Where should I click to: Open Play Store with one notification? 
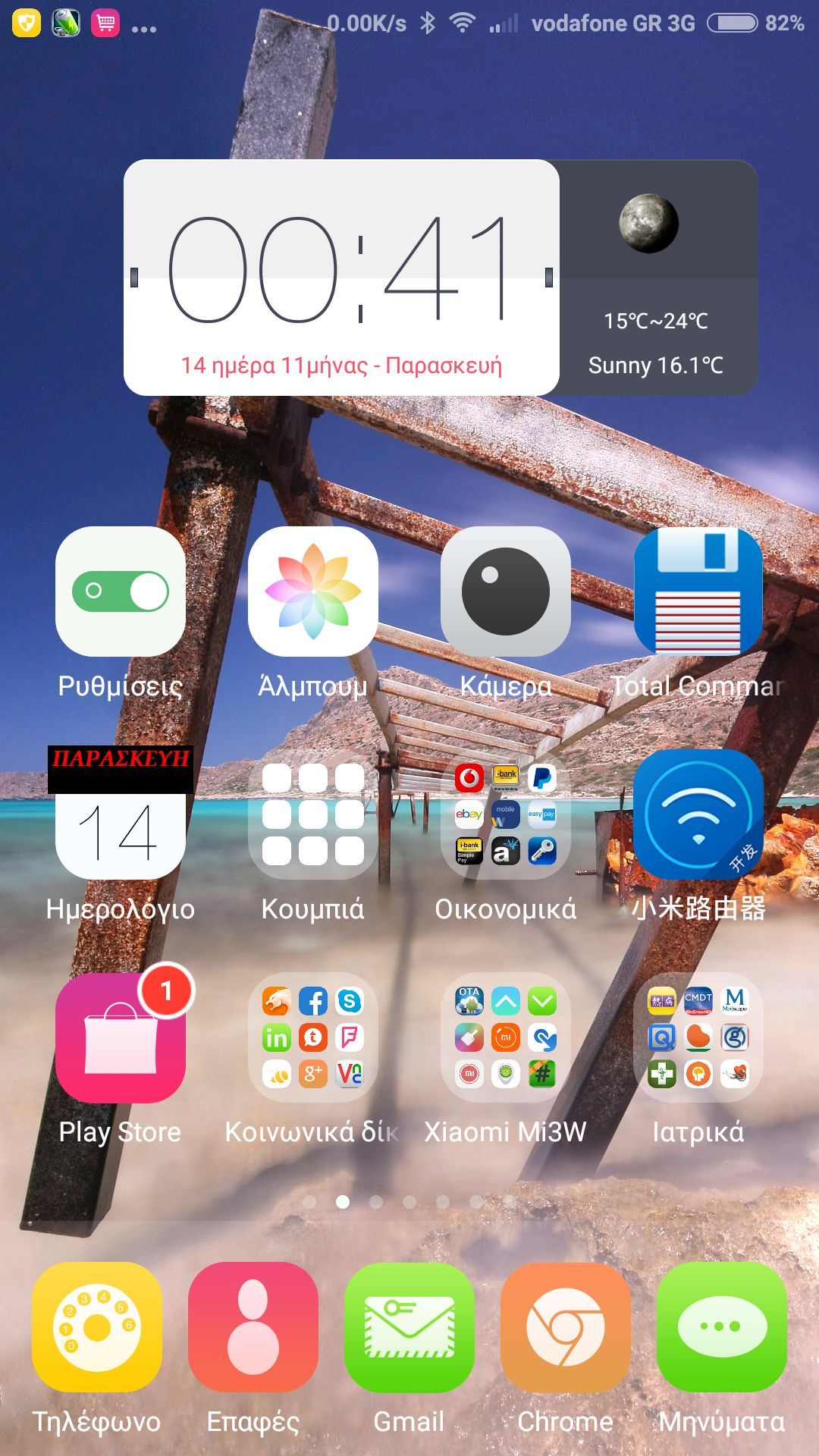[121, 1037]
